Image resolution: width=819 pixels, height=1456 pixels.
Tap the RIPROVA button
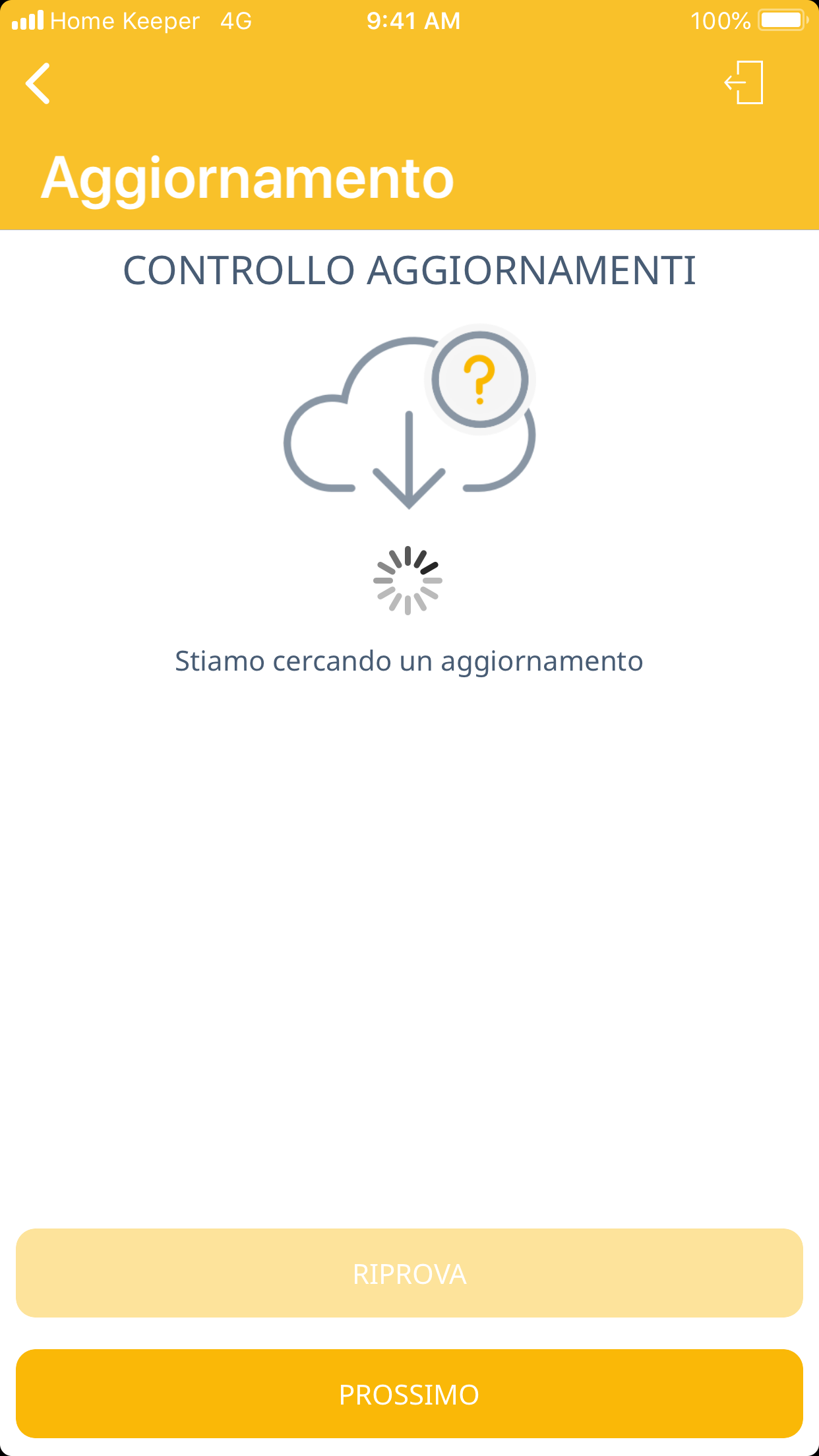click(409, 1273)
